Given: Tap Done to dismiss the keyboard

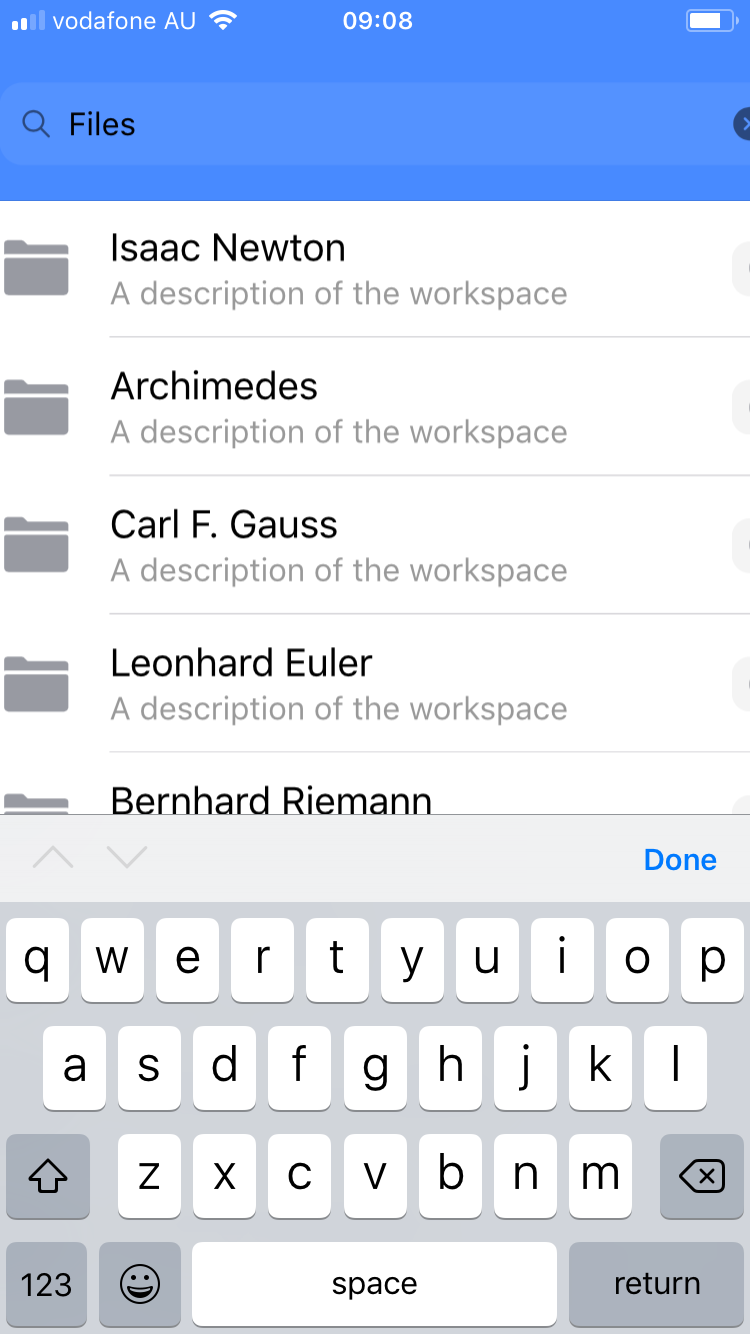Looking at the screenshot, I should (680, 859).
